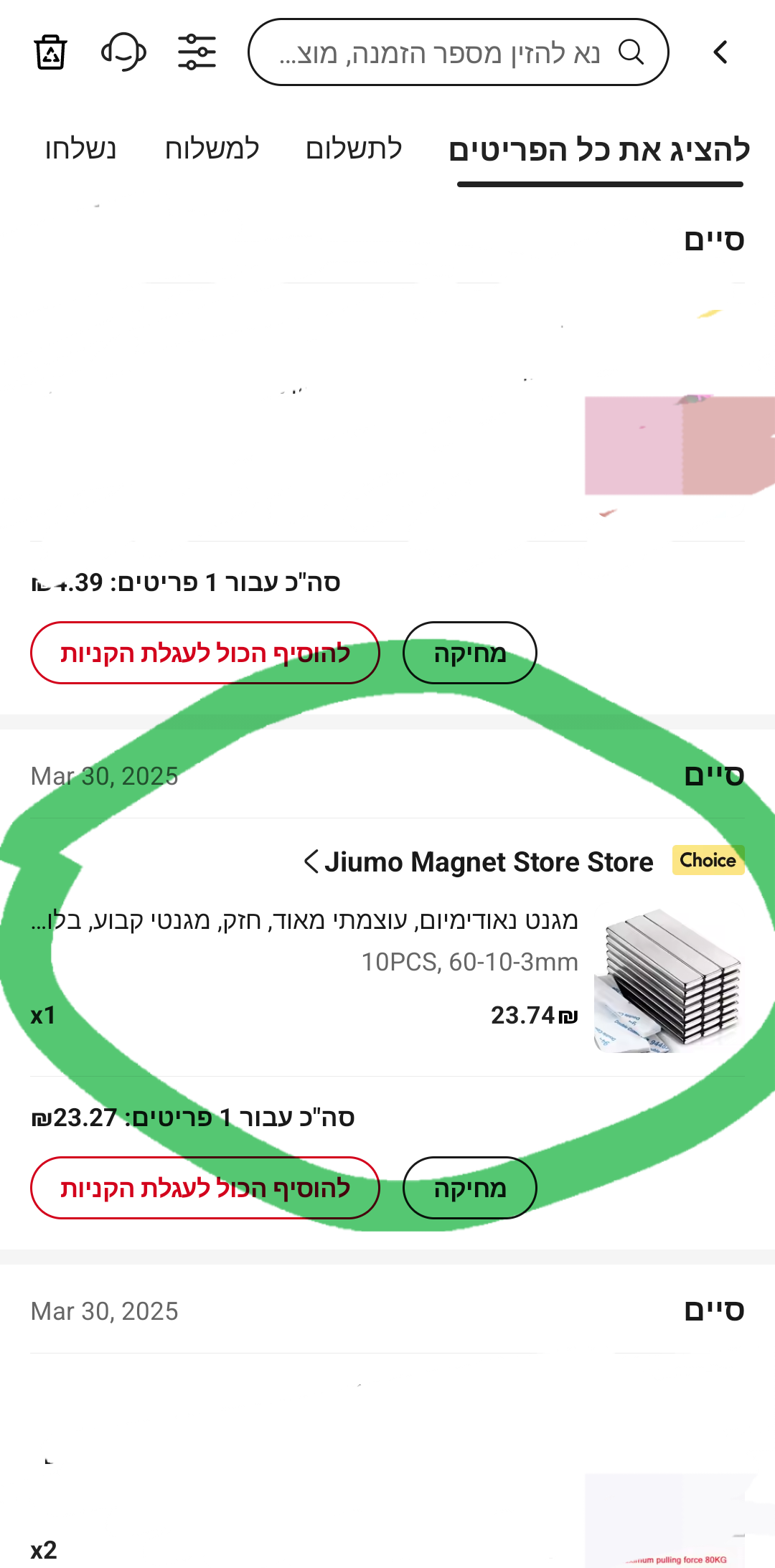The width and height of the screenshot is (775, 1568).
Task: Go back using the top arrow
Action: (x=720, y=52)
